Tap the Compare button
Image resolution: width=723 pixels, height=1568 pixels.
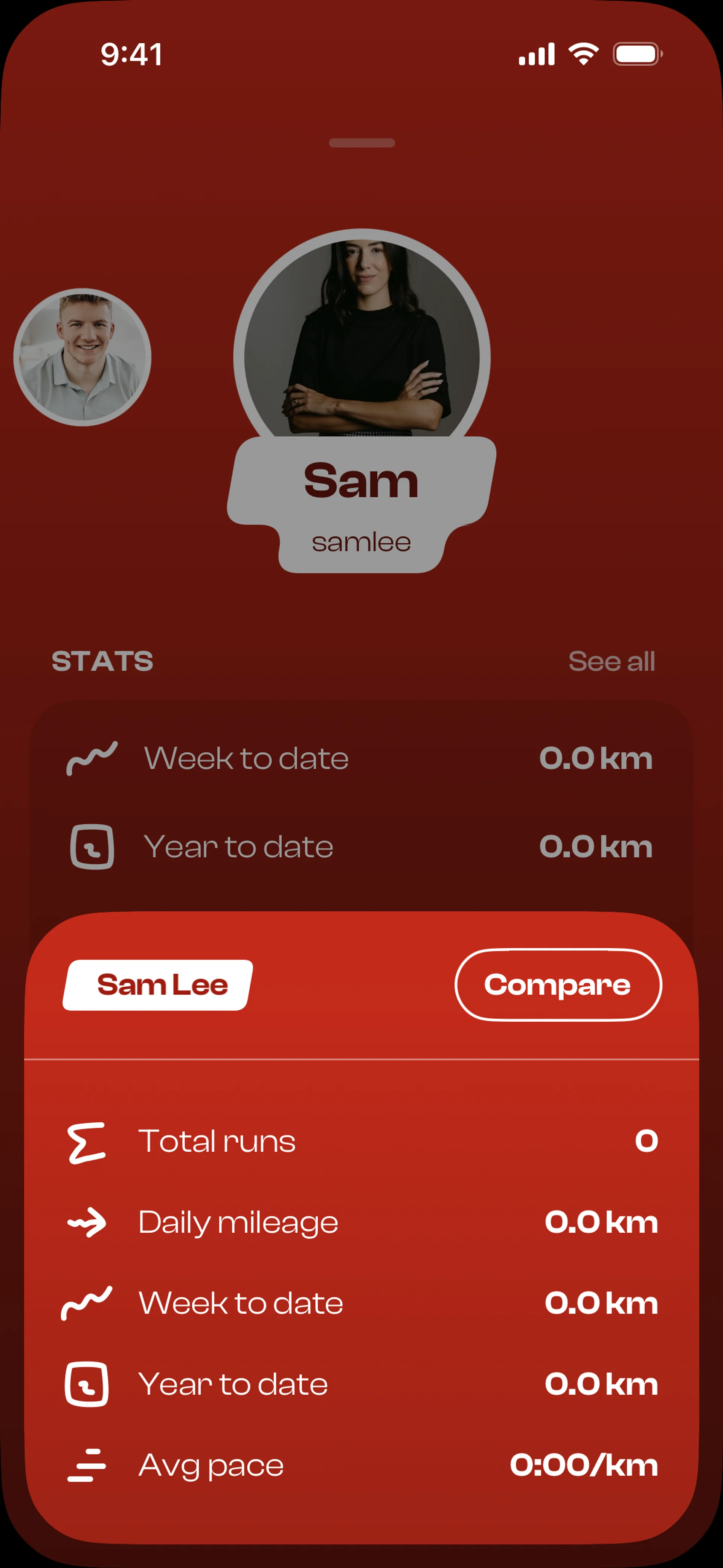[557, 984]
